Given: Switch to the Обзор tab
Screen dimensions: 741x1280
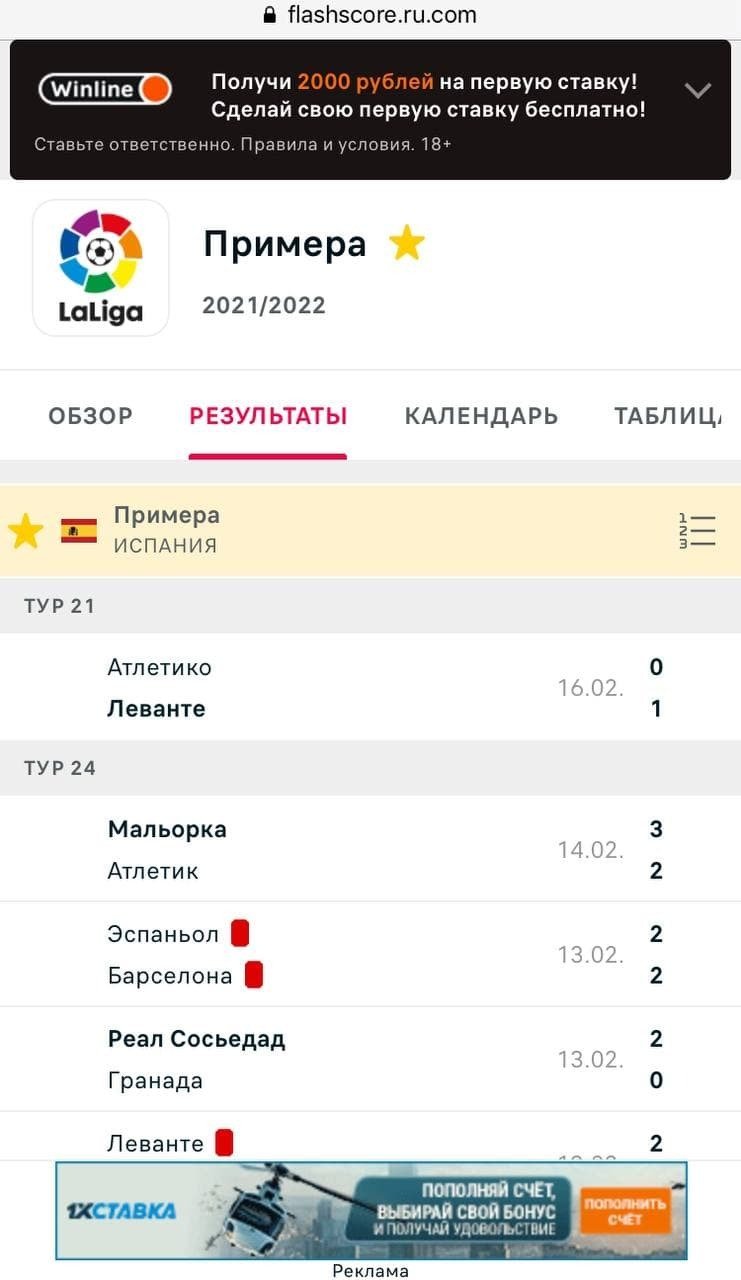Looking at the screenshot, I should [x=90, y=416].
